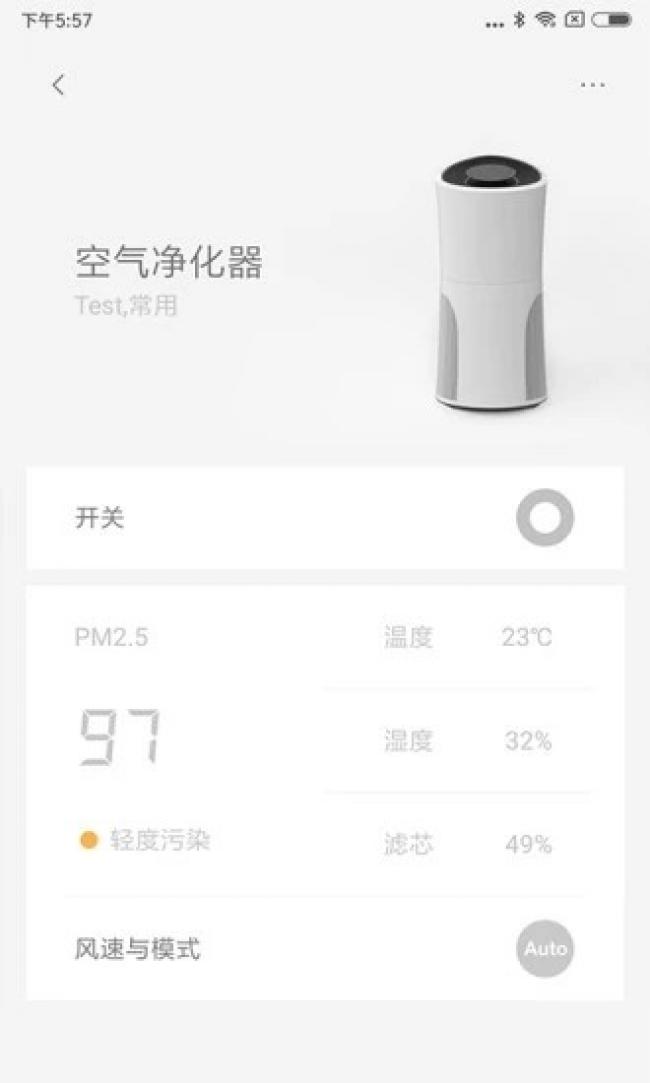
Task: Tap the Auto button for 风速与模式
Action: pyautogui.click(x=545, y=948)
